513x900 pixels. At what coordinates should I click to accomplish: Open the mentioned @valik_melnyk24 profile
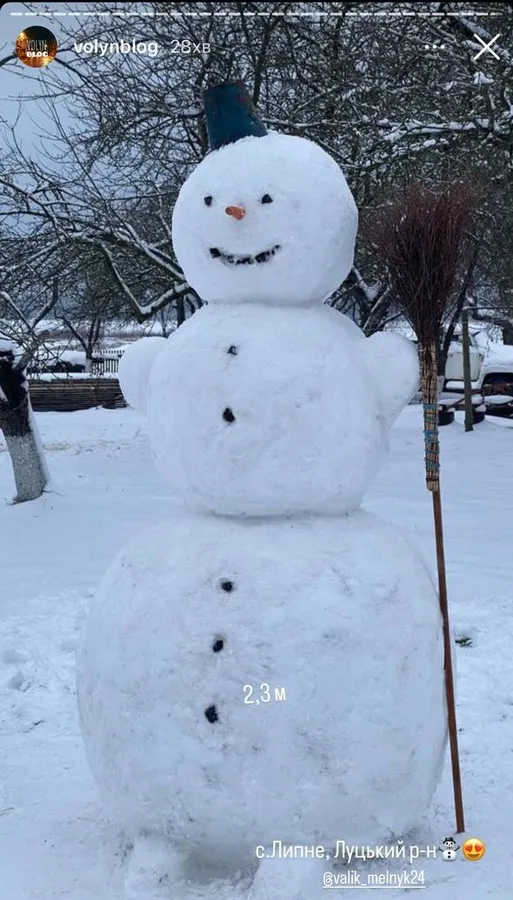[374, 878]
